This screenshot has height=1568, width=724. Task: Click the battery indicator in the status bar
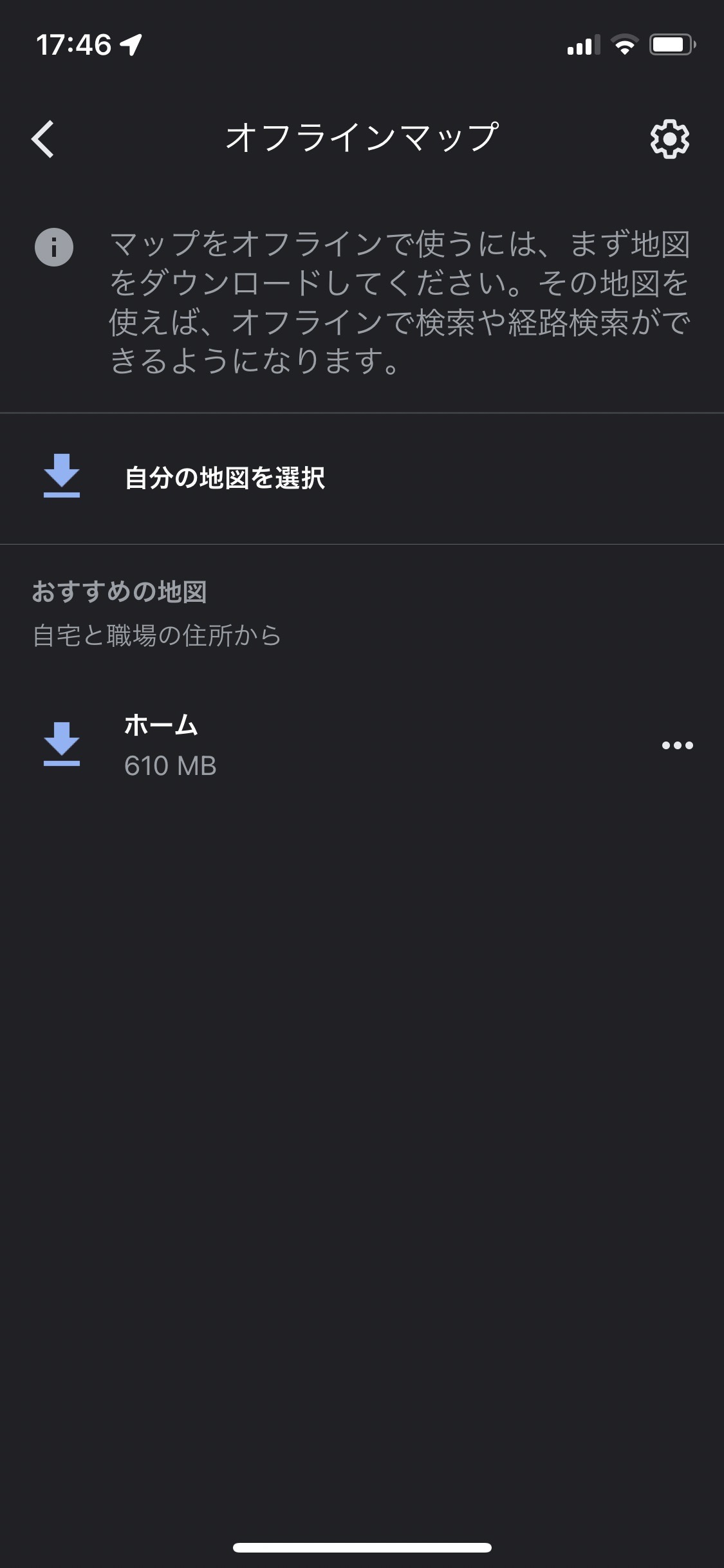pyautogui.click(x=671, y=45)
